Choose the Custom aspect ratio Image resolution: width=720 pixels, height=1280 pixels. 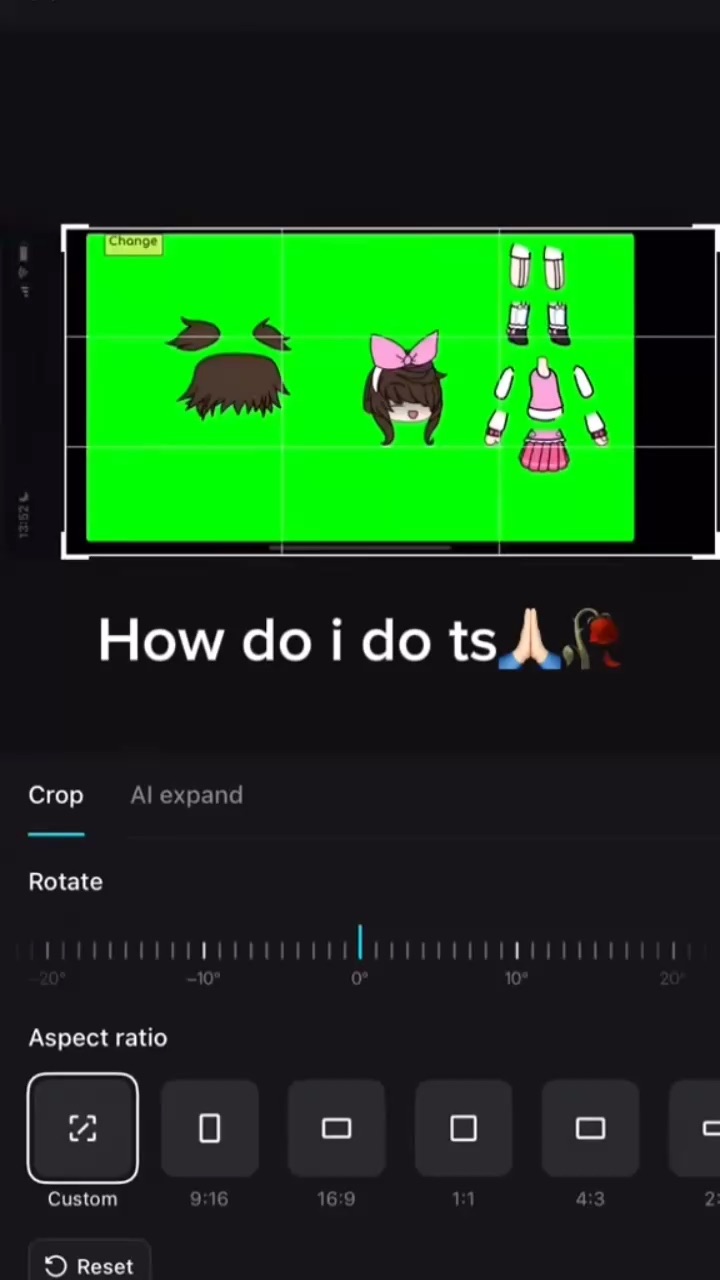[x=83, y=1128]
